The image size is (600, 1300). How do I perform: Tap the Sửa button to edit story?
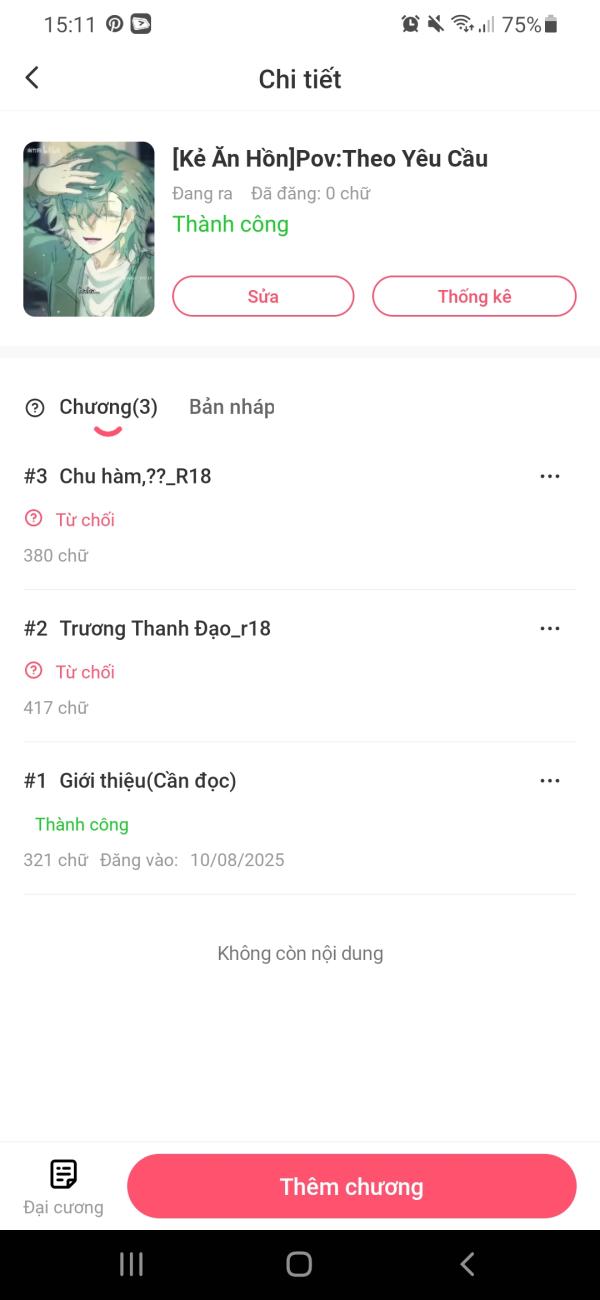point(263,296)
